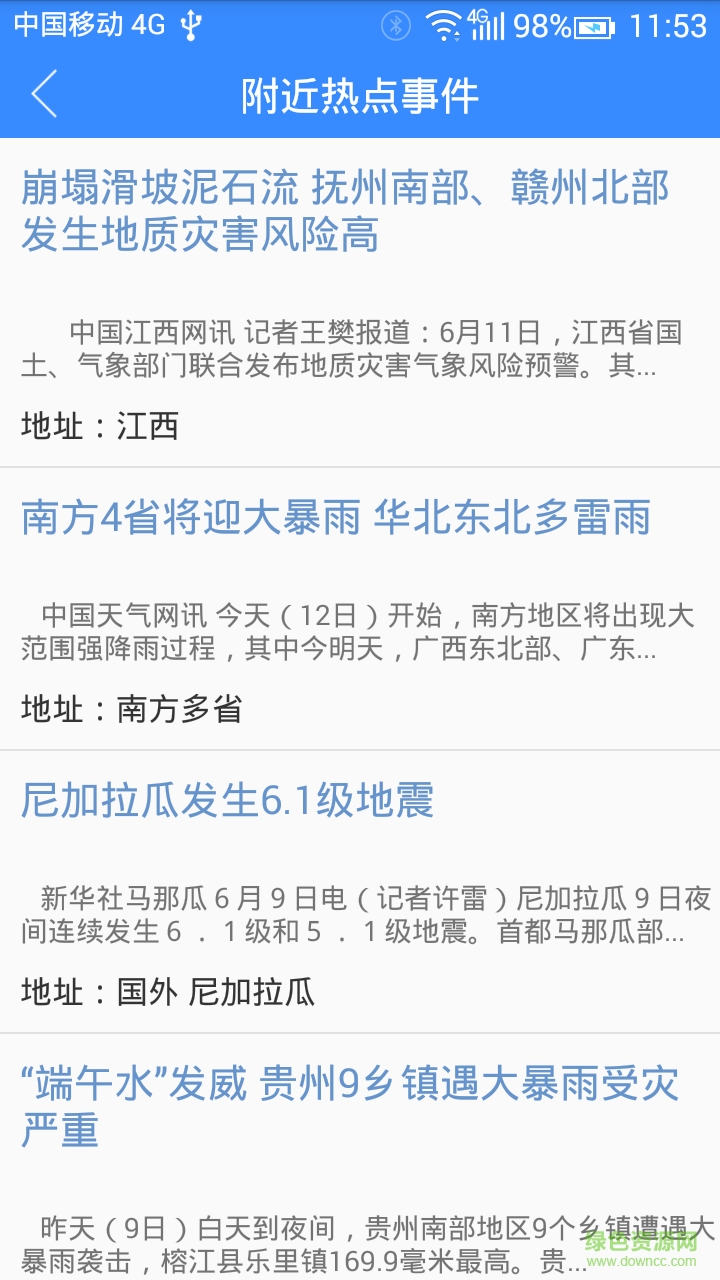Viewport: 720px width, 1280px height.
Task: Open 南方4省将迎大暴雨 article
Action: (336, 518)
